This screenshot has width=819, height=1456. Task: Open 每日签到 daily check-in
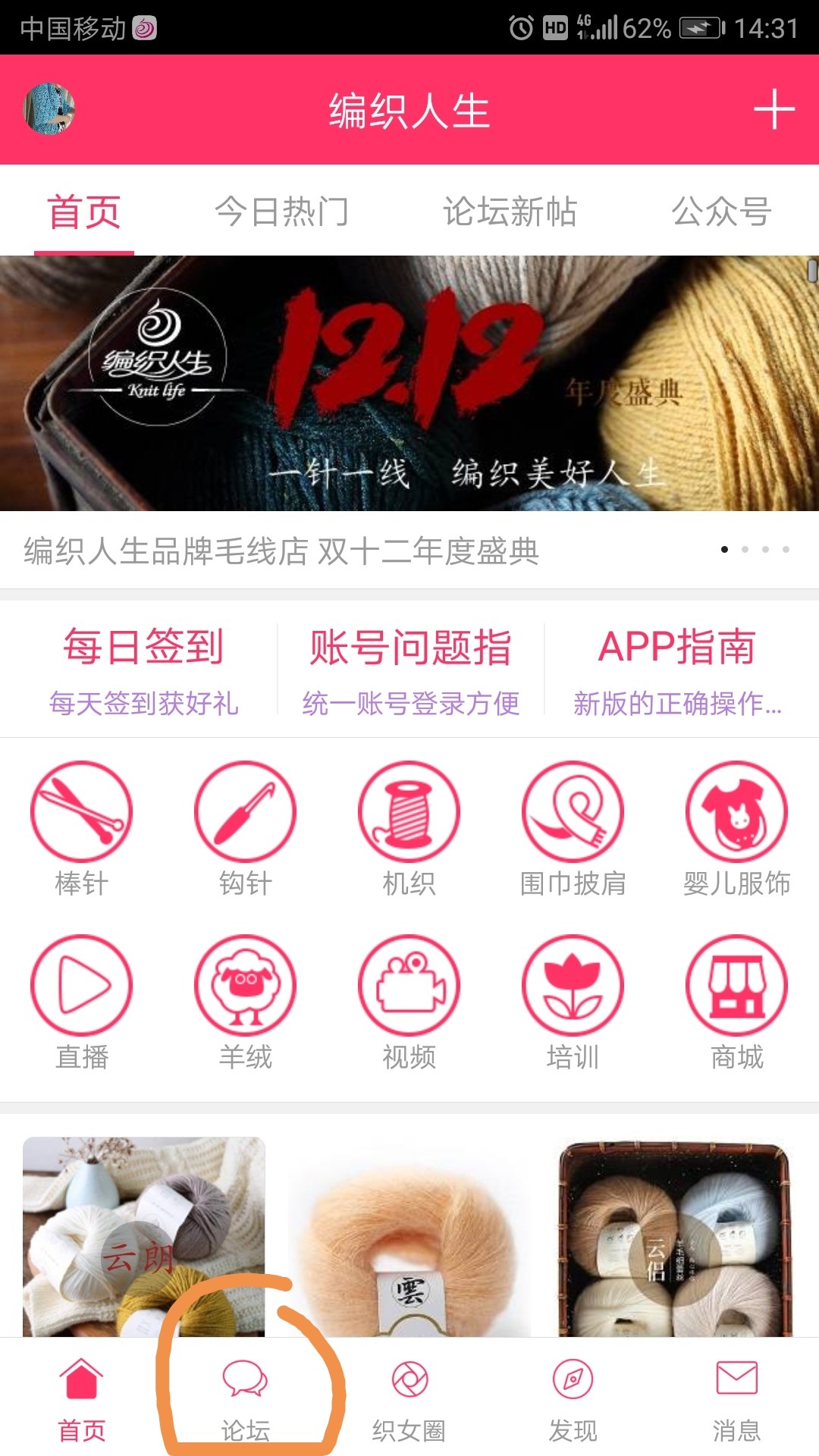tap(143, 669)
